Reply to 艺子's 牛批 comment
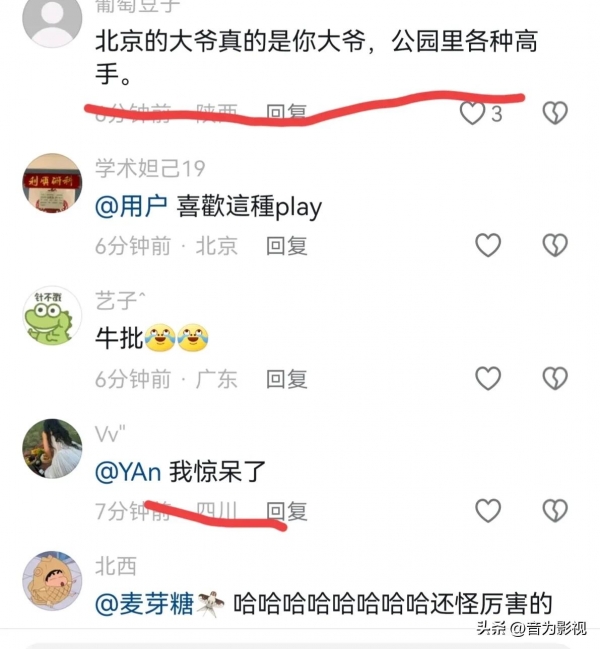 (287, 379)
